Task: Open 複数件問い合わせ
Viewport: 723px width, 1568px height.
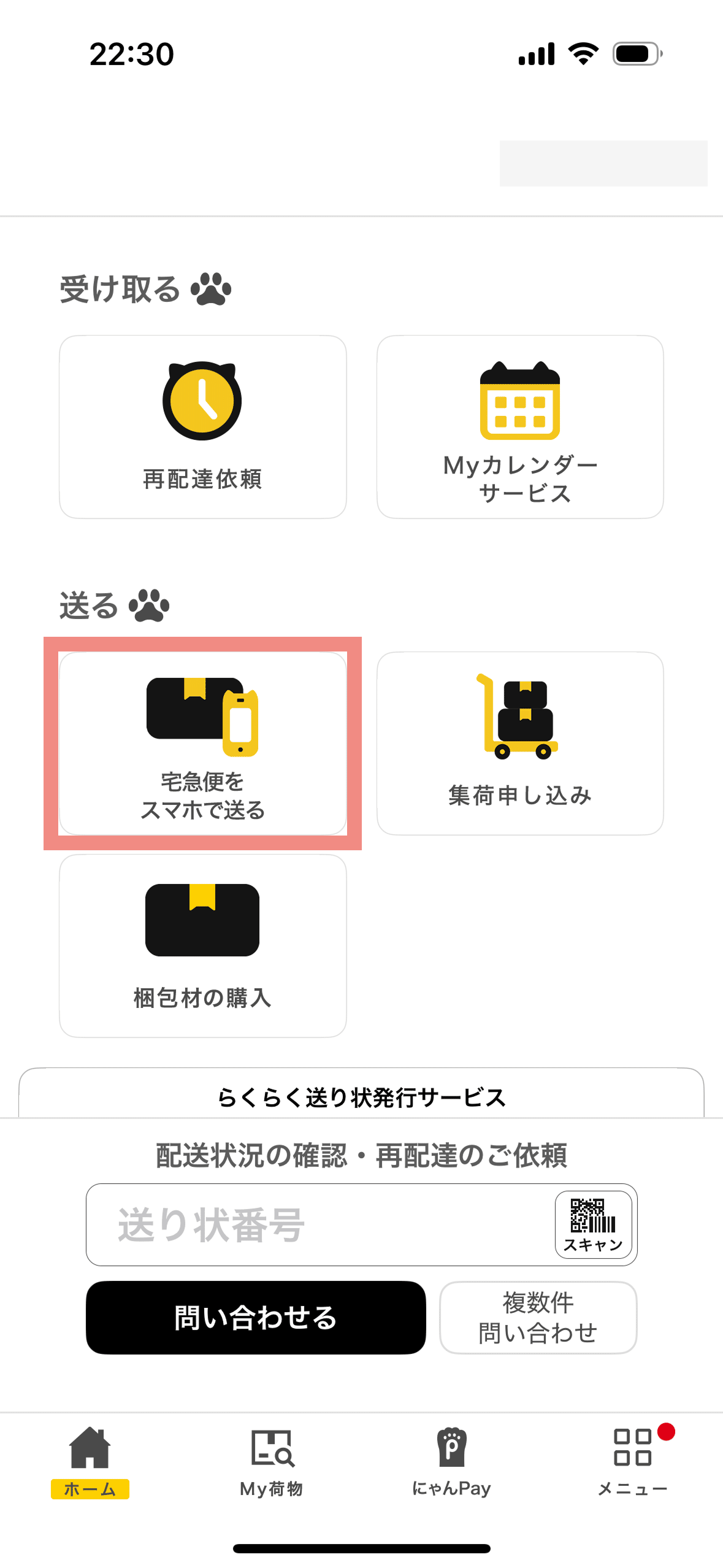Action: [538, 1319]
